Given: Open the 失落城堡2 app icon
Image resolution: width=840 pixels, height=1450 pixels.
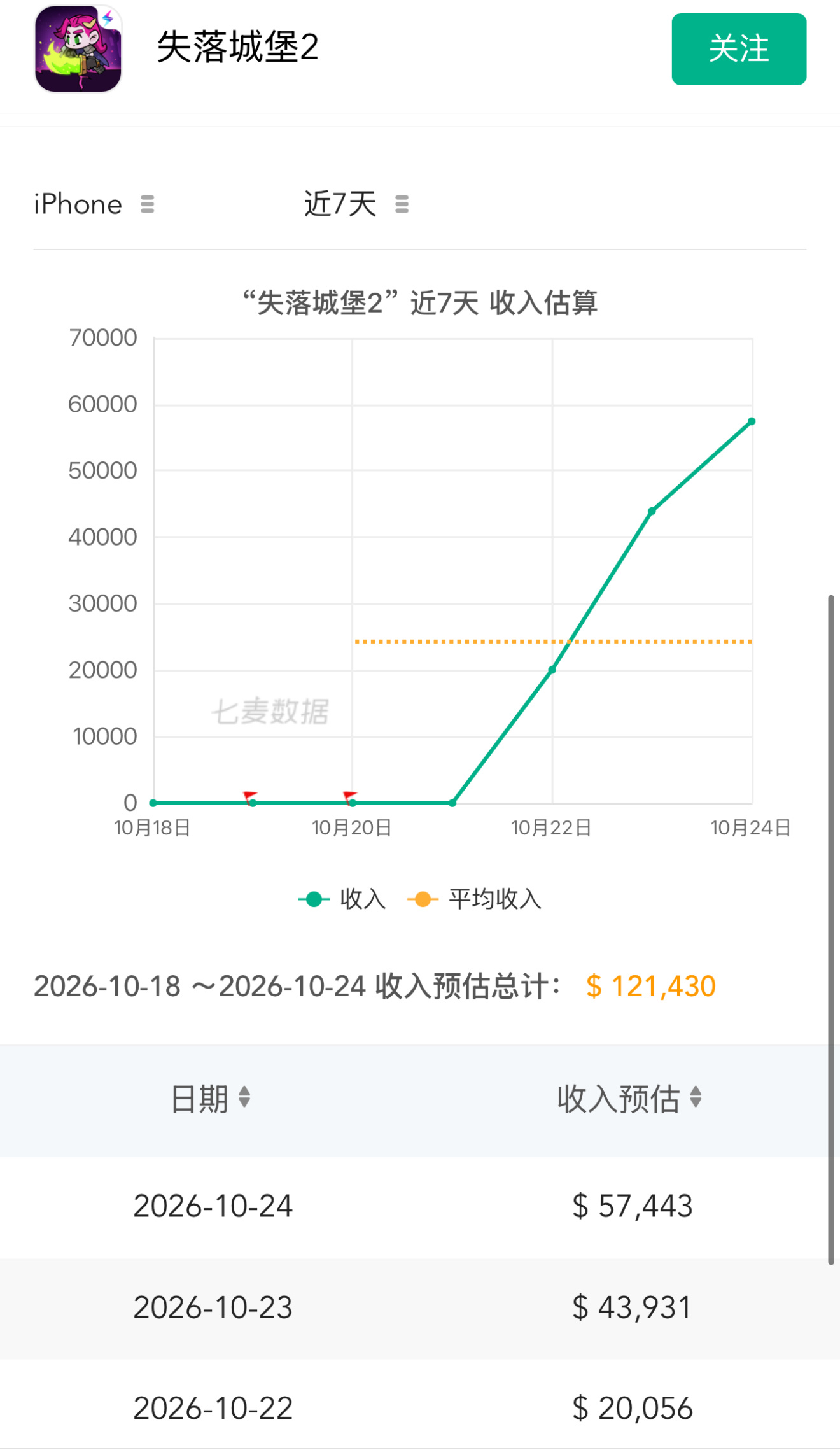Looking at the screenshot, I should click(x=78, y=49).
